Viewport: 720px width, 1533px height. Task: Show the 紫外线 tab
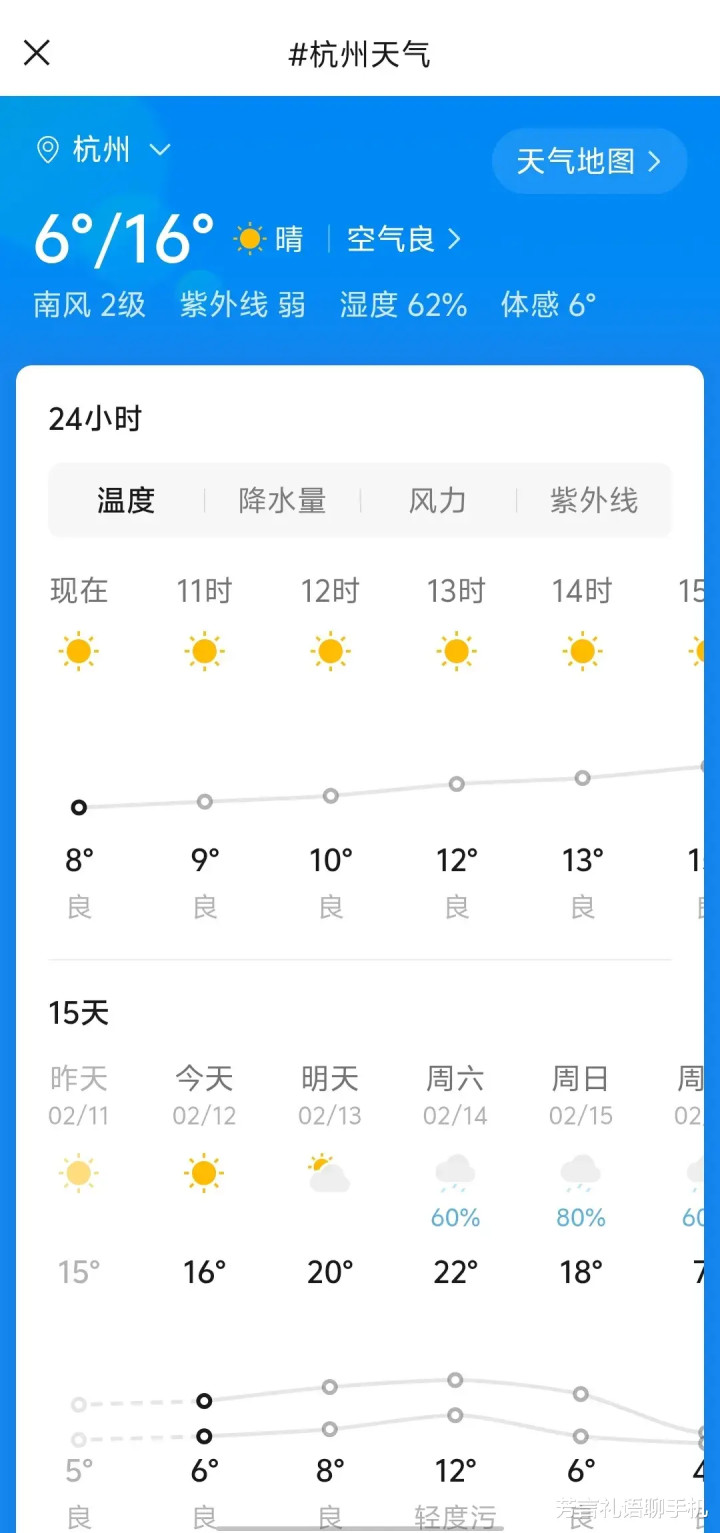(594, 500)
